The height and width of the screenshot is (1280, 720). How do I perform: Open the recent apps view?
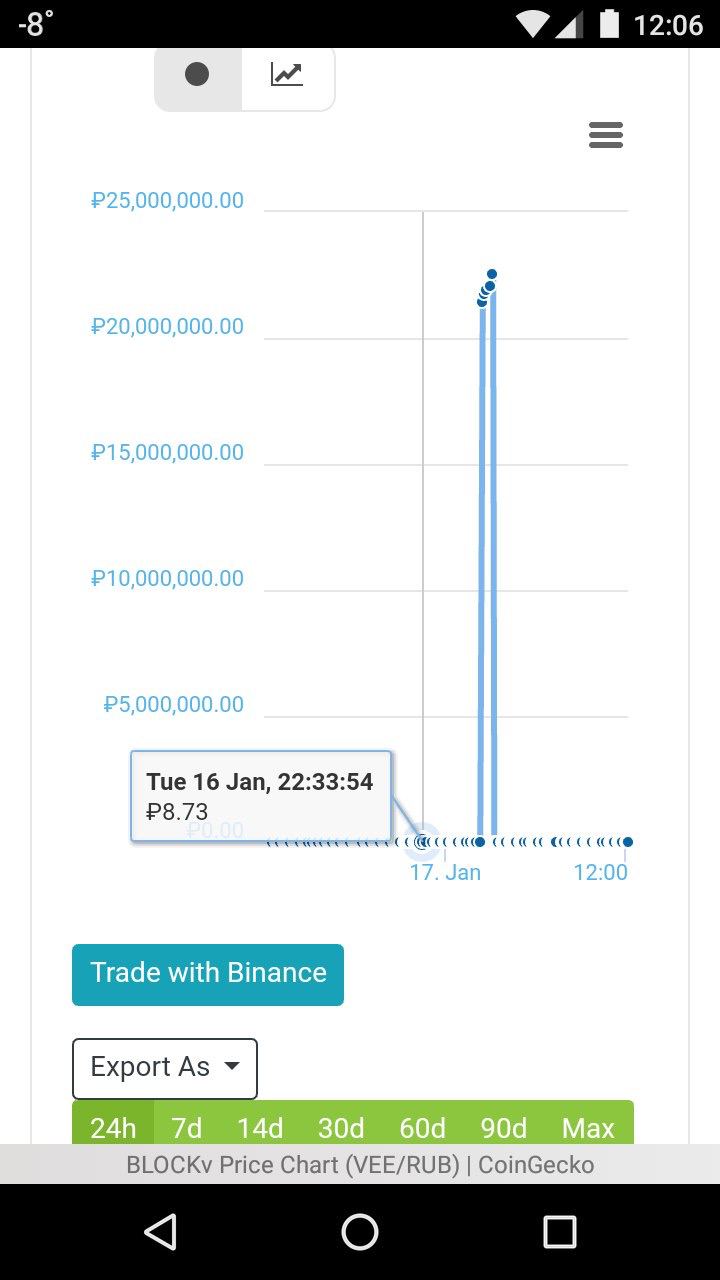pos(560,1232)
